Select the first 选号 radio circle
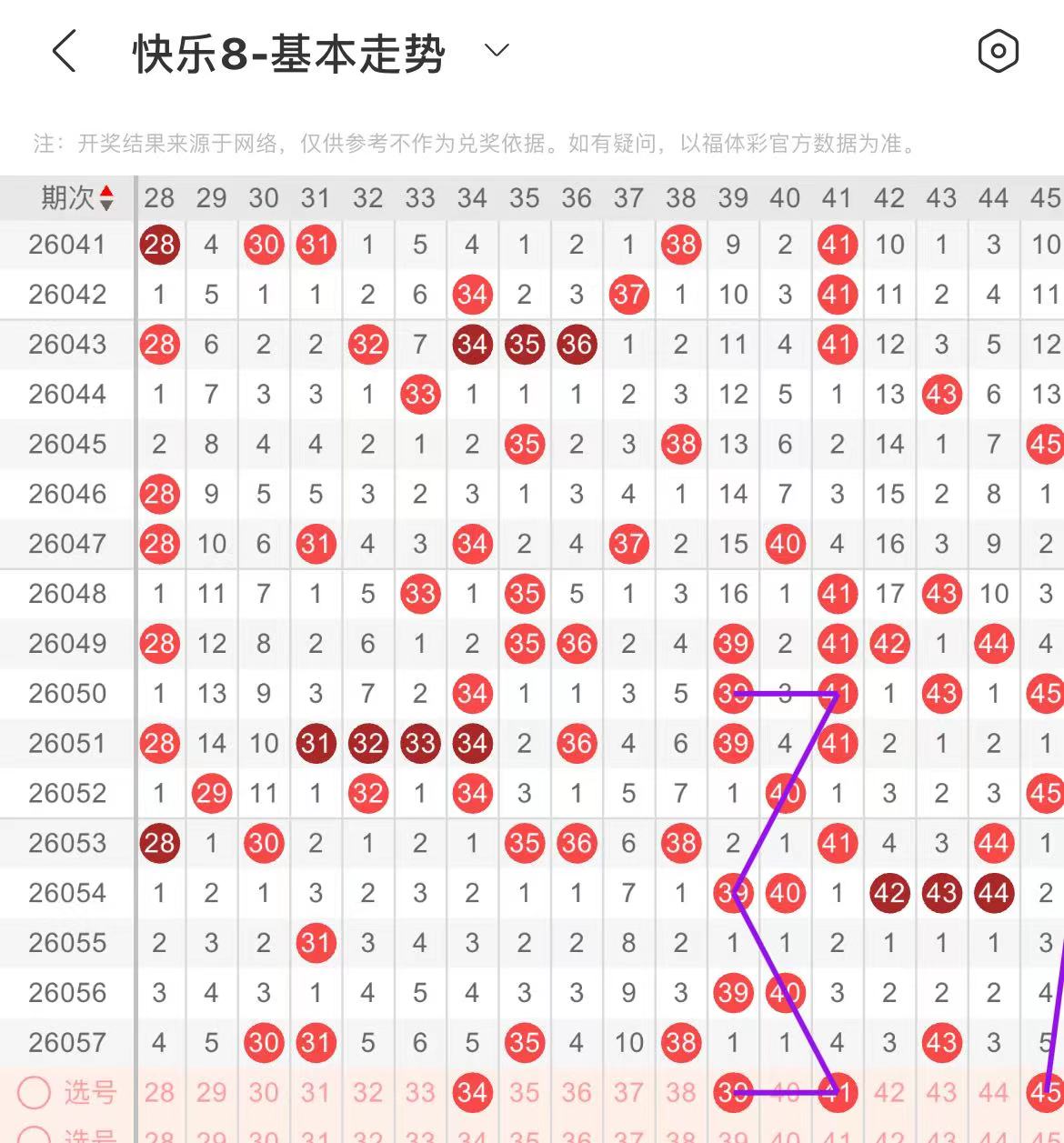 [x=35, y=1093]
